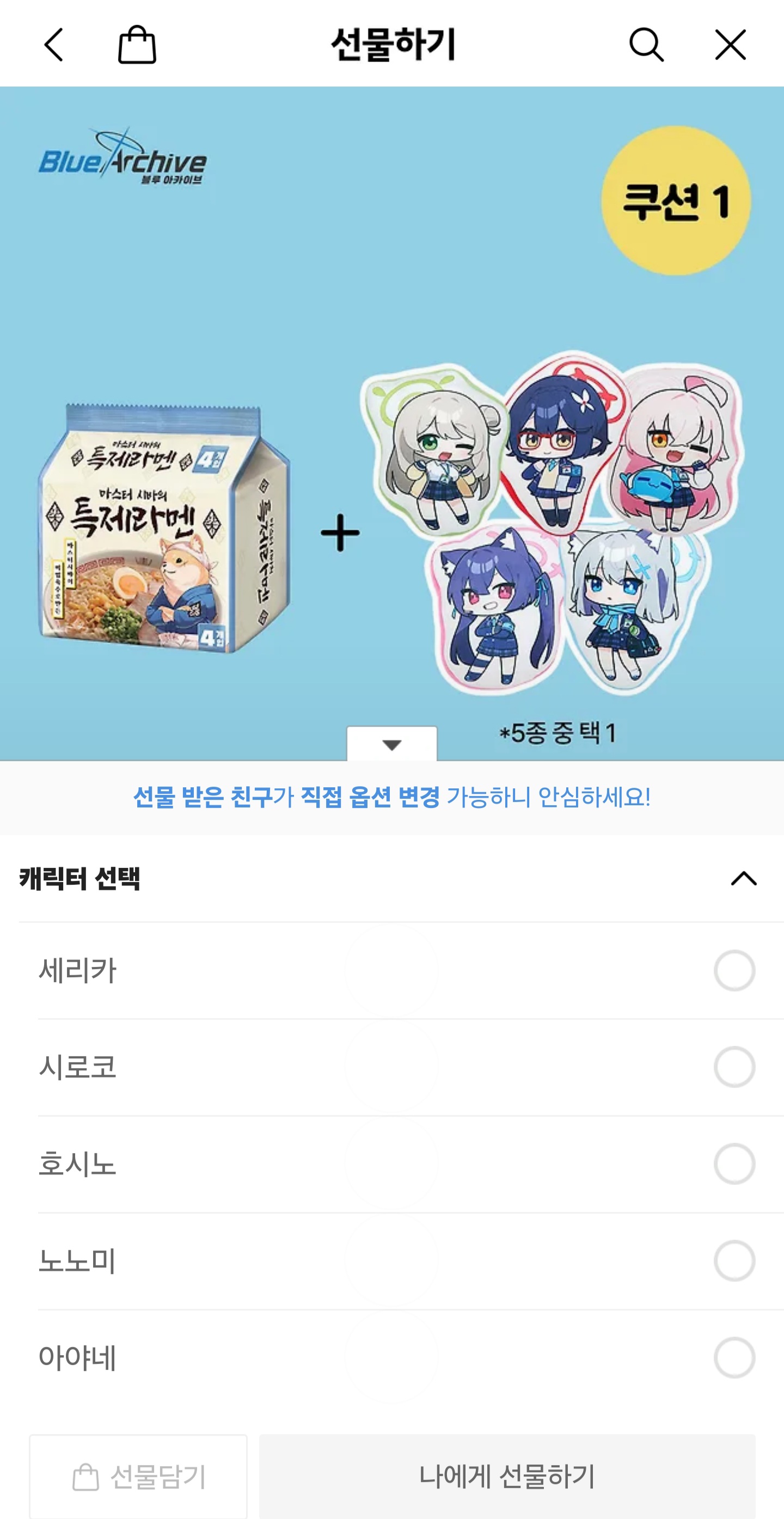The width and height of the screenshot is (784, 1519).
Task: Collapse the 캐릭터 선택 section
Action: 743,879
